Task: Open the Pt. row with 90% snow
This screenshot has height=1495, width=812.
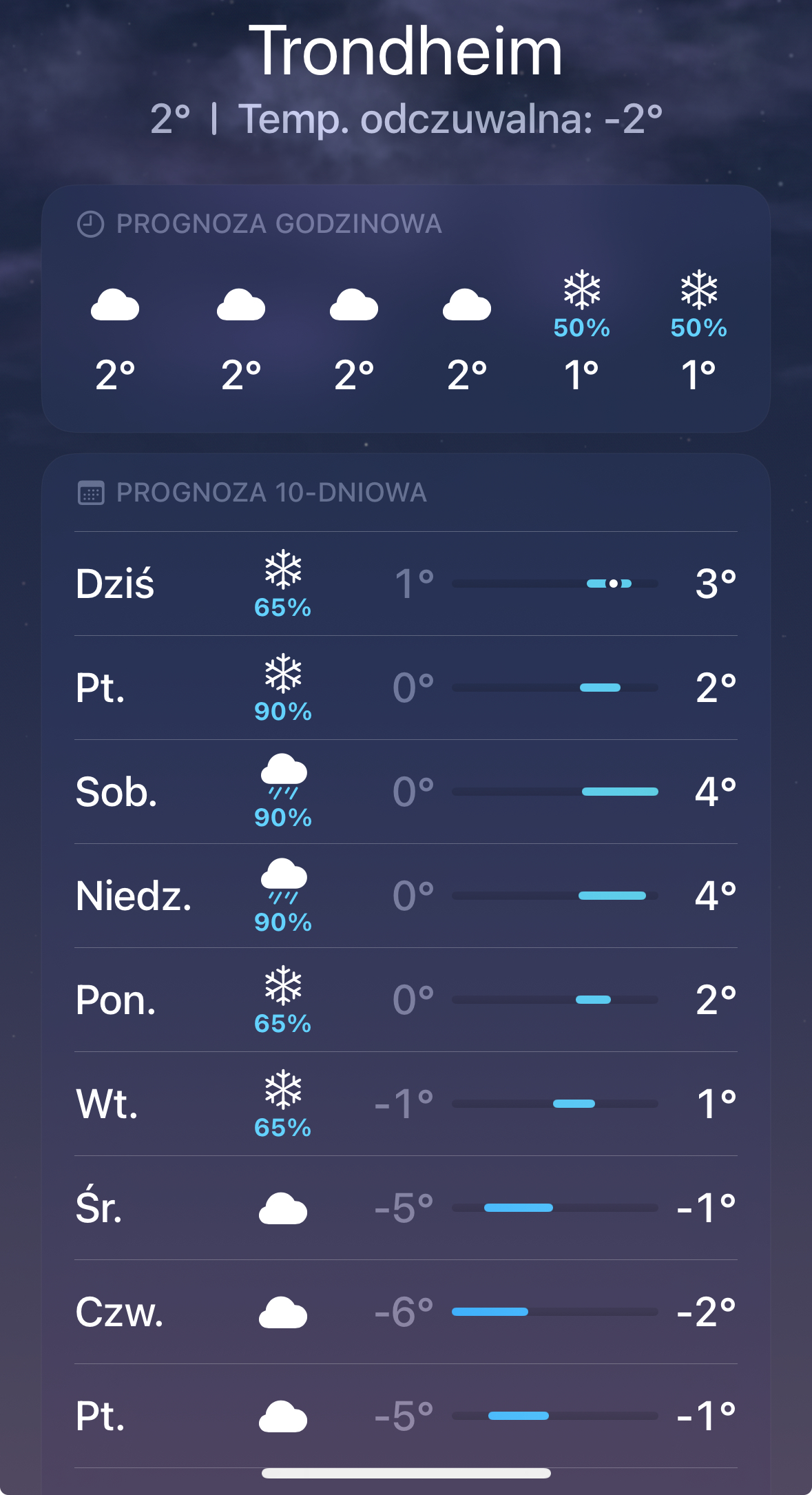Action: pyautogui.click(x=406, y=688)
